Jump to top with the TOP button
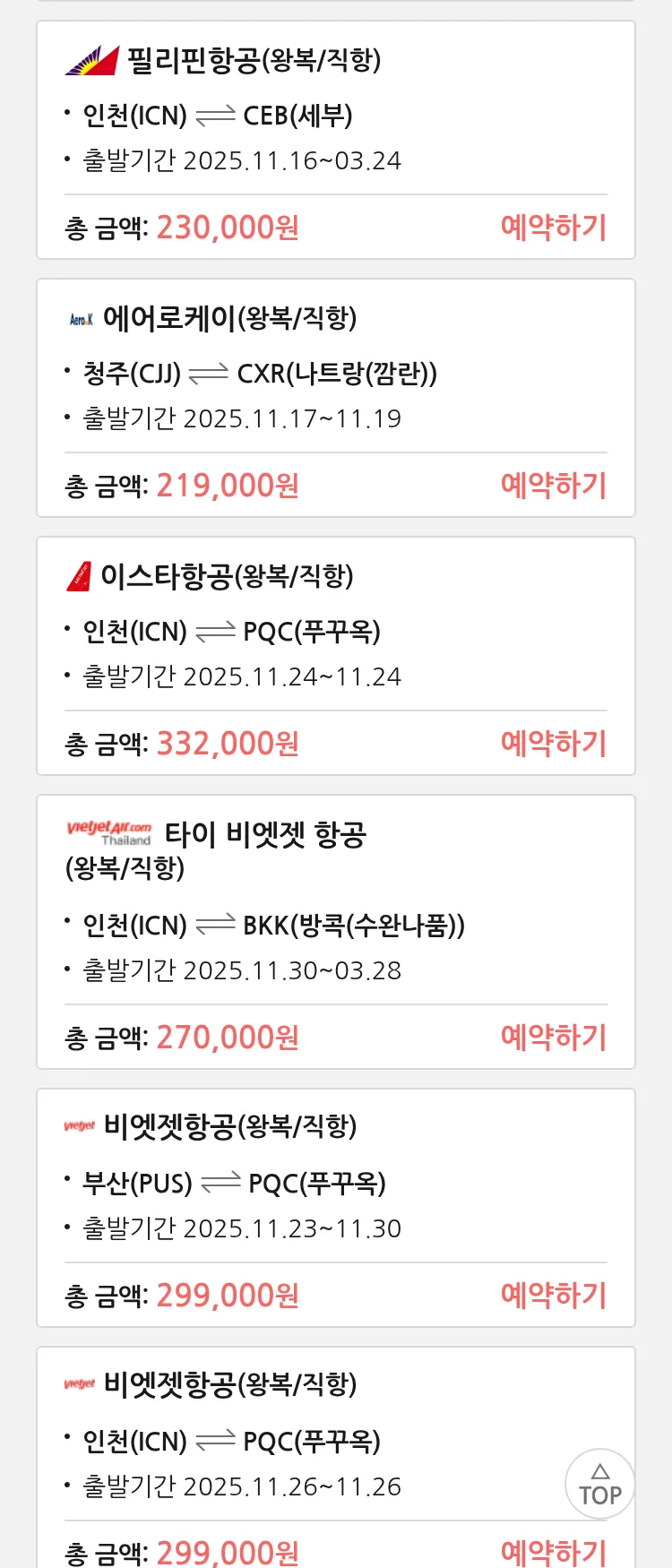This screenshot has height=1568, width=672. (599, 1484)
